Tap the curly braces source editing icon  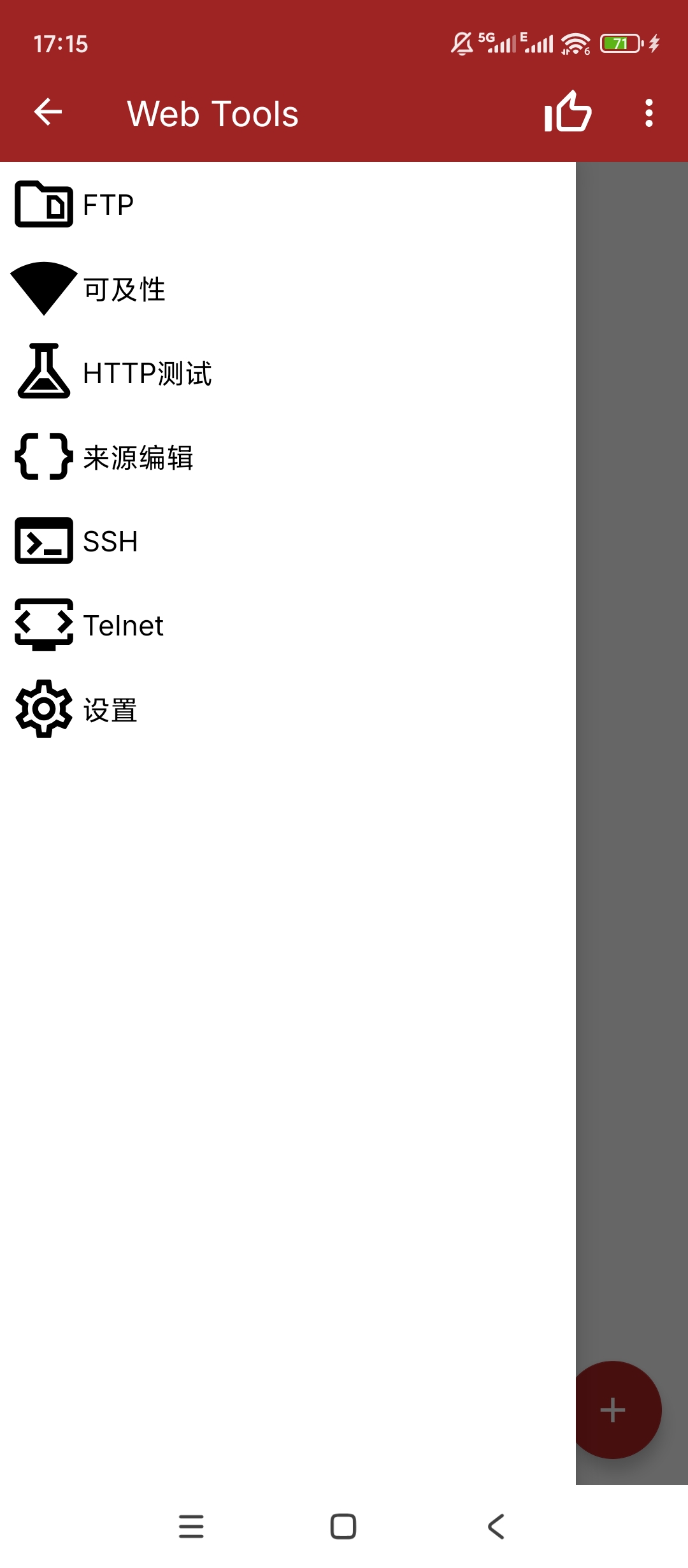pos(42,457)
